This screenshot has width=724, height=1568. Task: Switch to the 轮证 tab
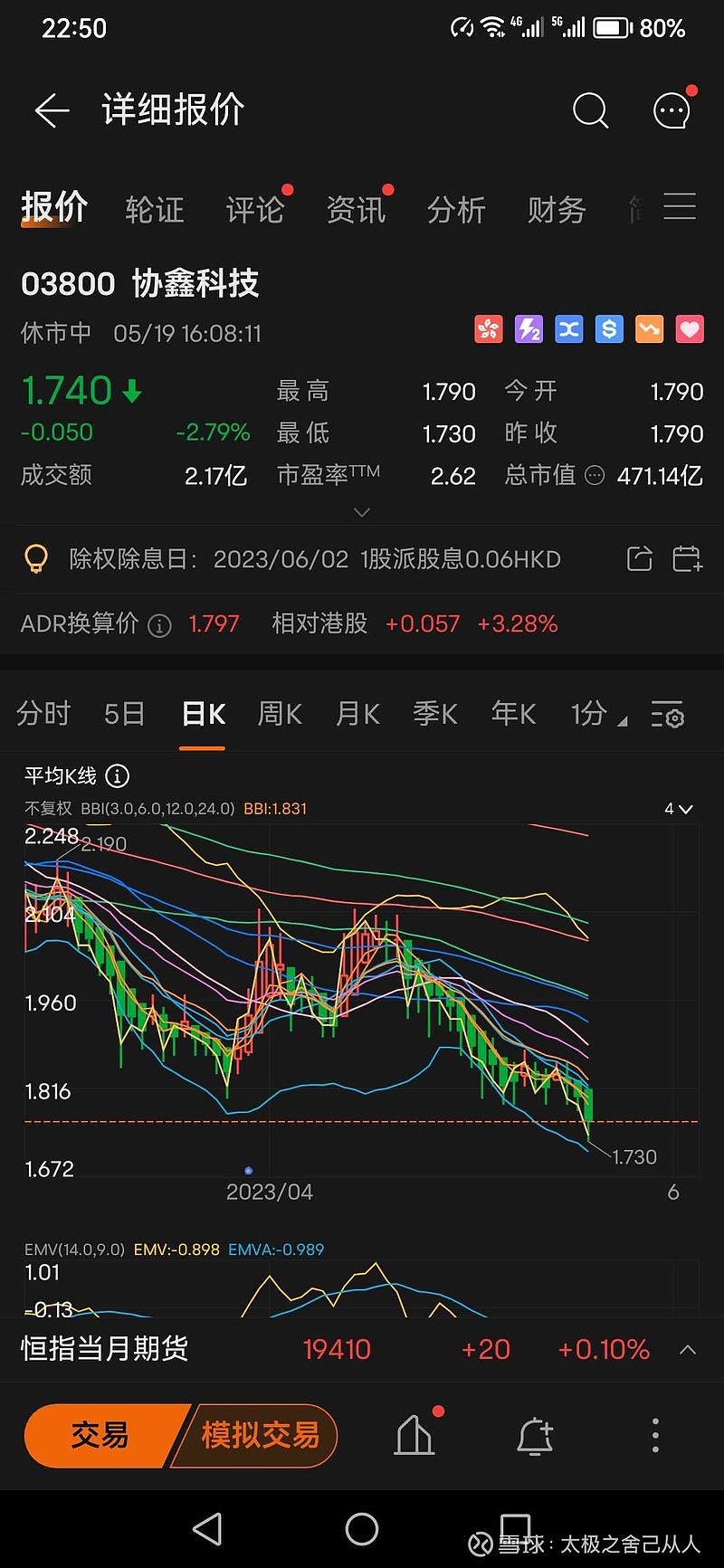click(155, 209)
